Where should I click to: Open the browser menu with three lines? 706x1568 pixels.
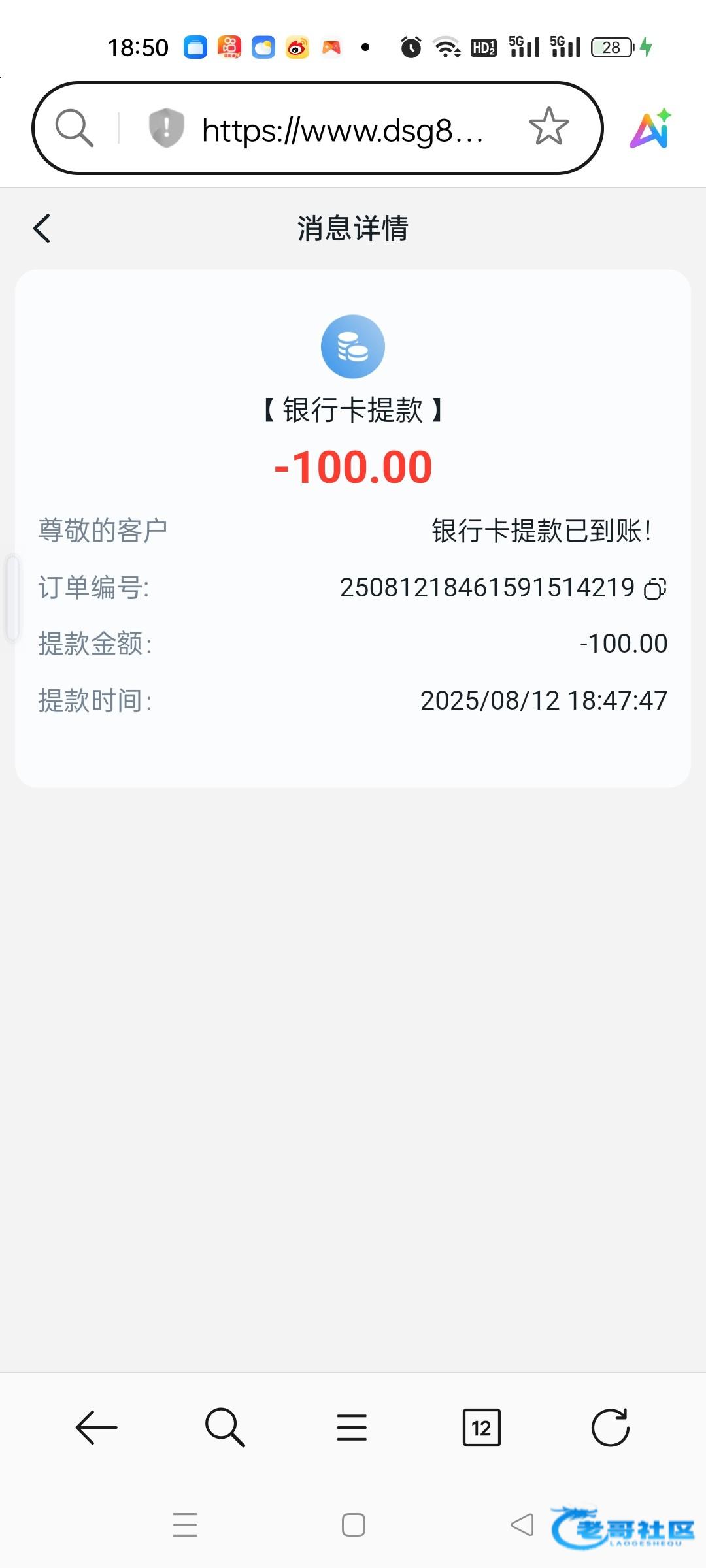[352, 1428]
